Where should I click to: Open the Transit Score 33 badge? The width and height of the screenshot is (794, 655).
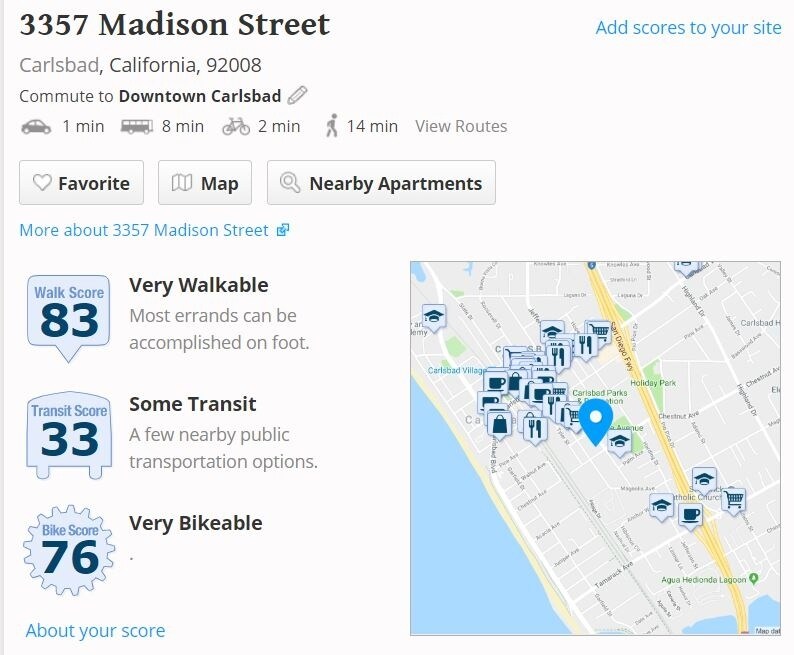(x=69, y=432)
